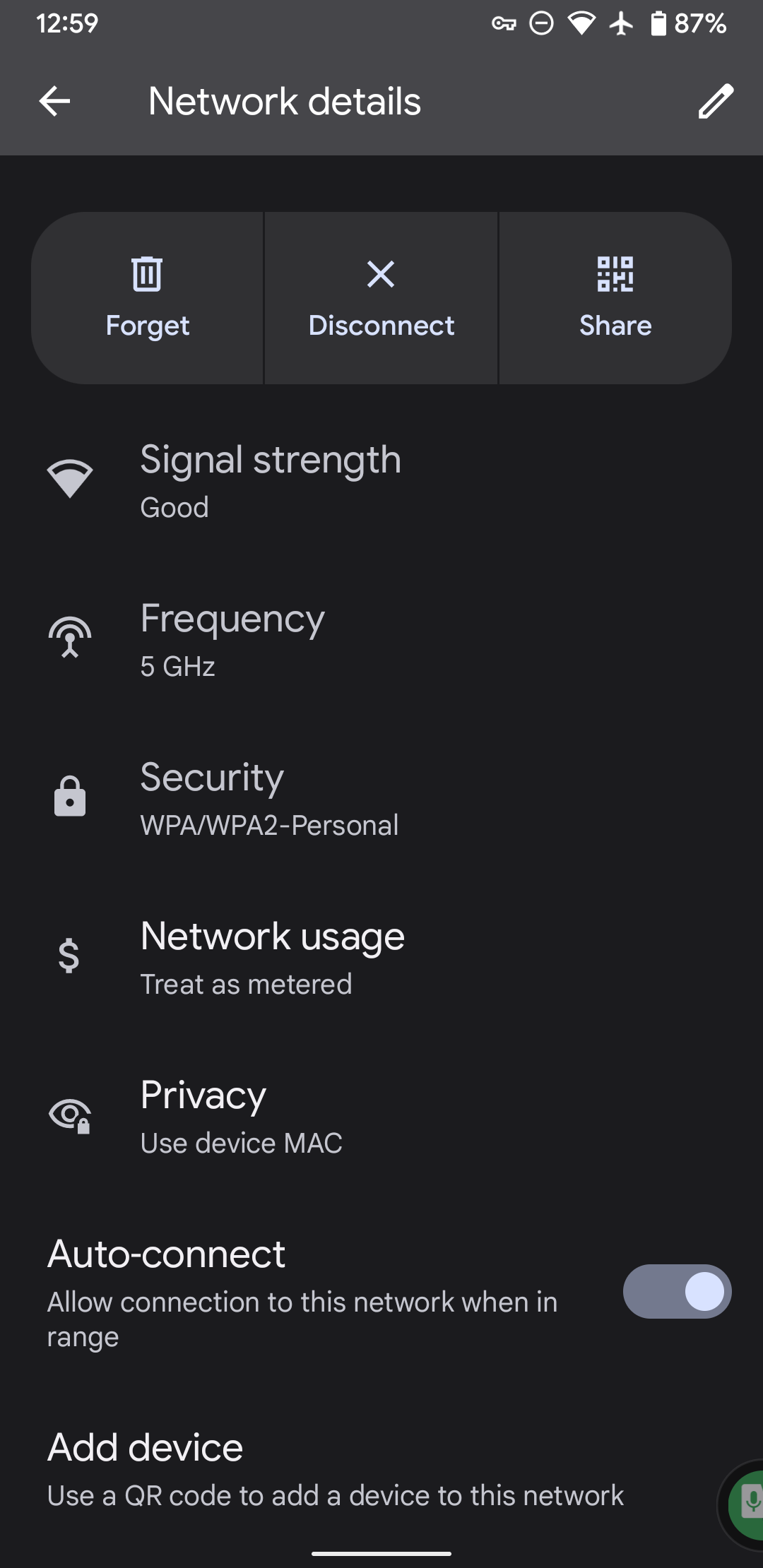This screenshot has height=1568, width=763.
Task: Edit this network with the pencil icon
Action: pyautogui.click(x=716, y=101)
